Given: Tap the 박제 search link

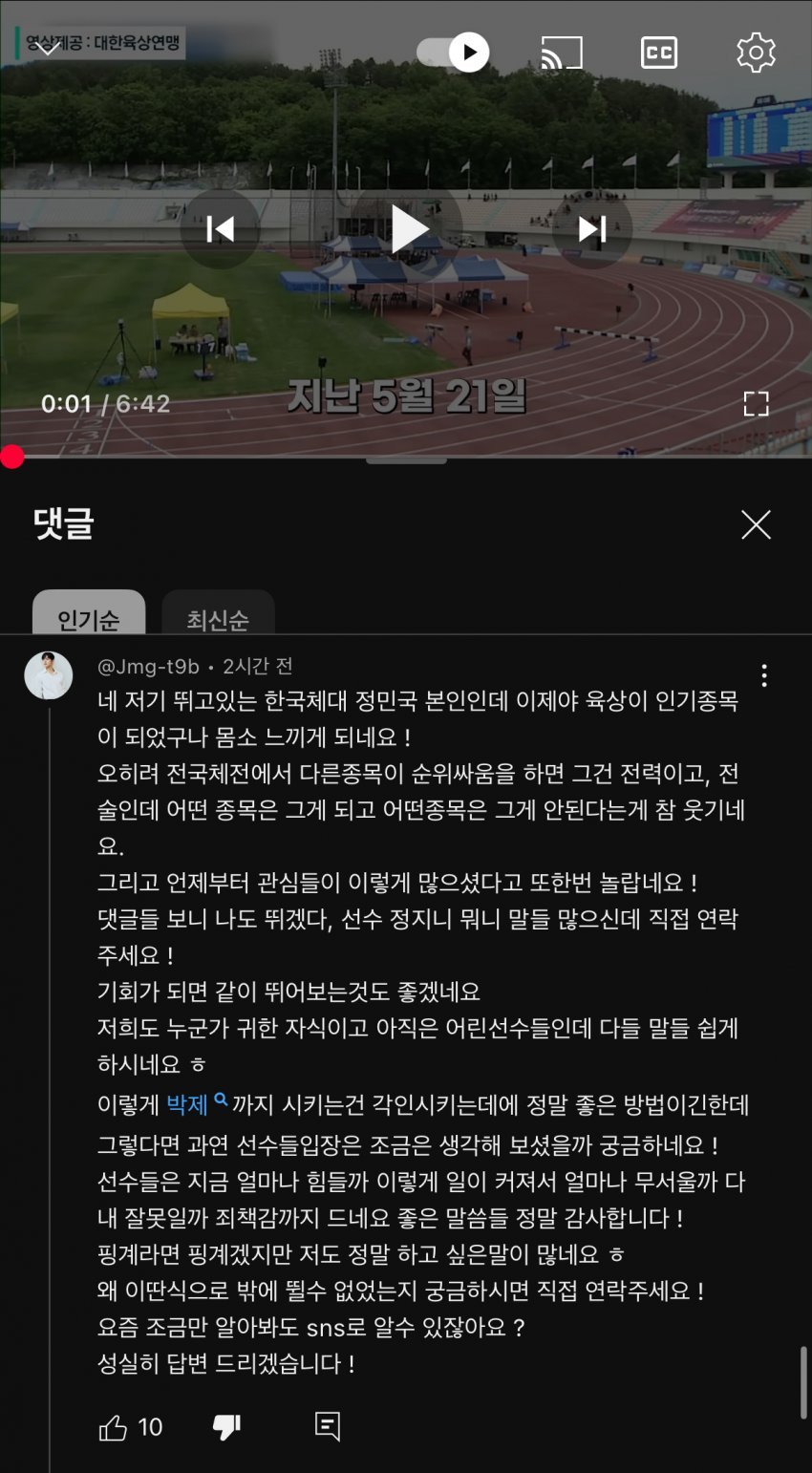Looking at the screenshot, I should click(x=196, y=1105).
